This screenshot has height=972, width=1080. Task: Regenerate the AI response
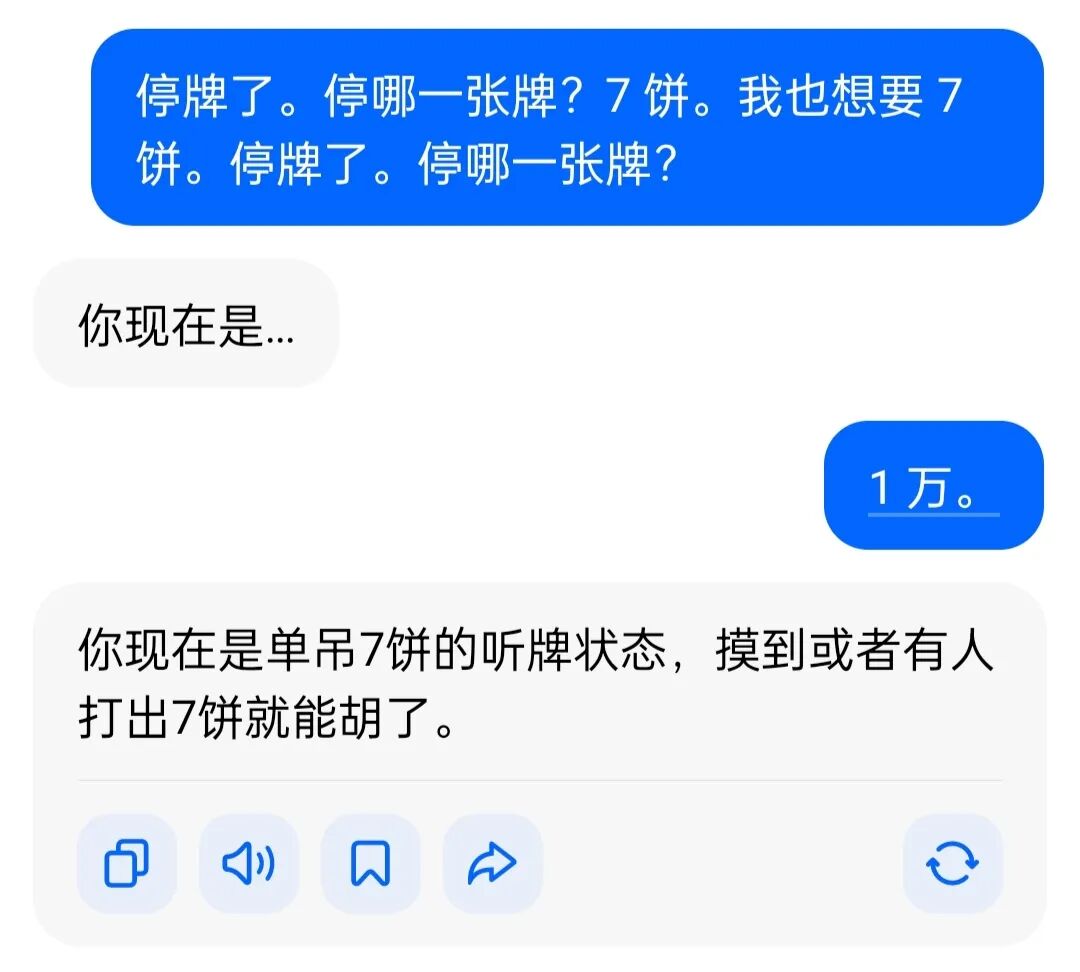pos(952,864)
